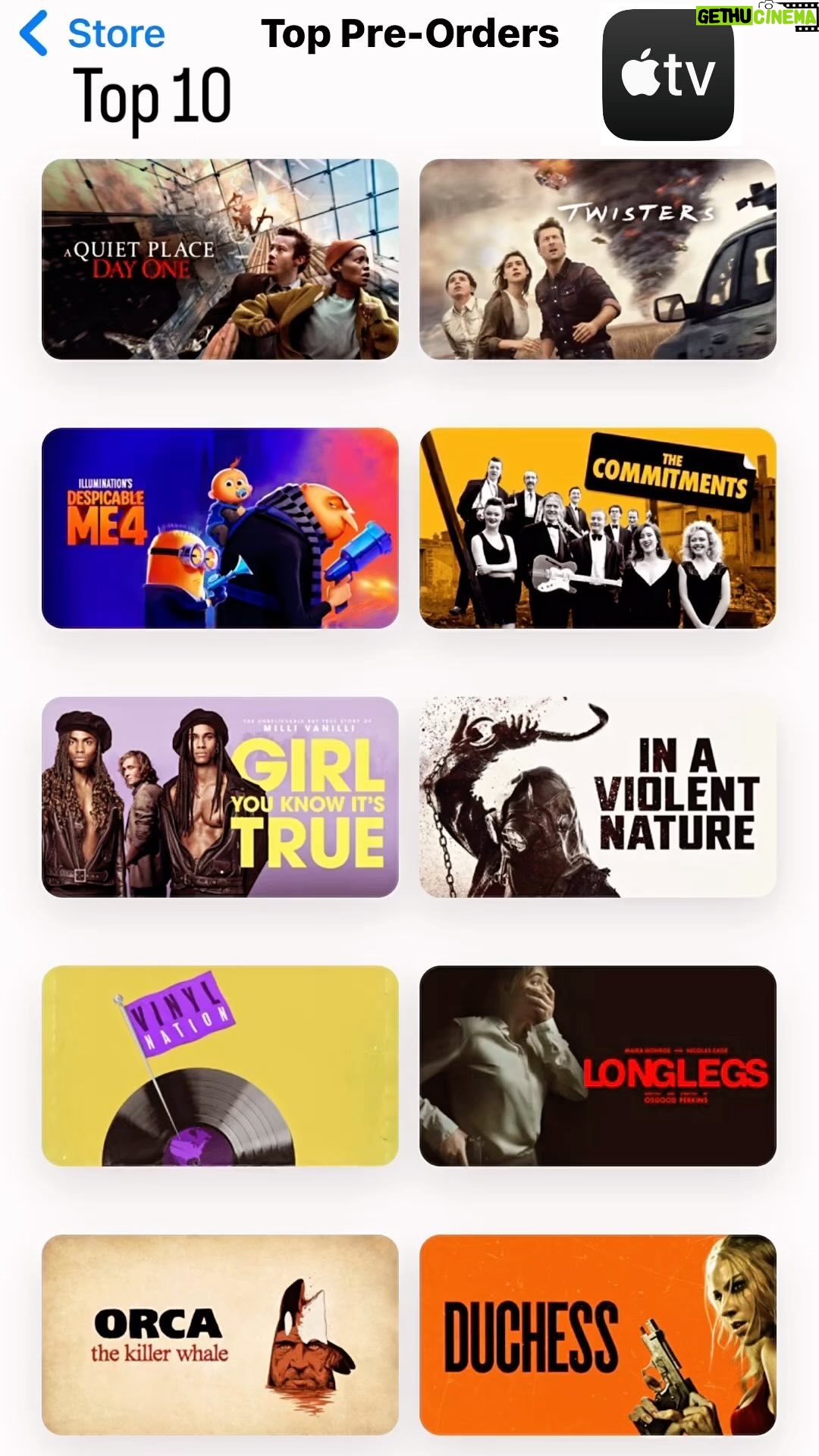Select Despicable Me 4
The height and width of the screenshot is (1456, 819).
[220, 528]
